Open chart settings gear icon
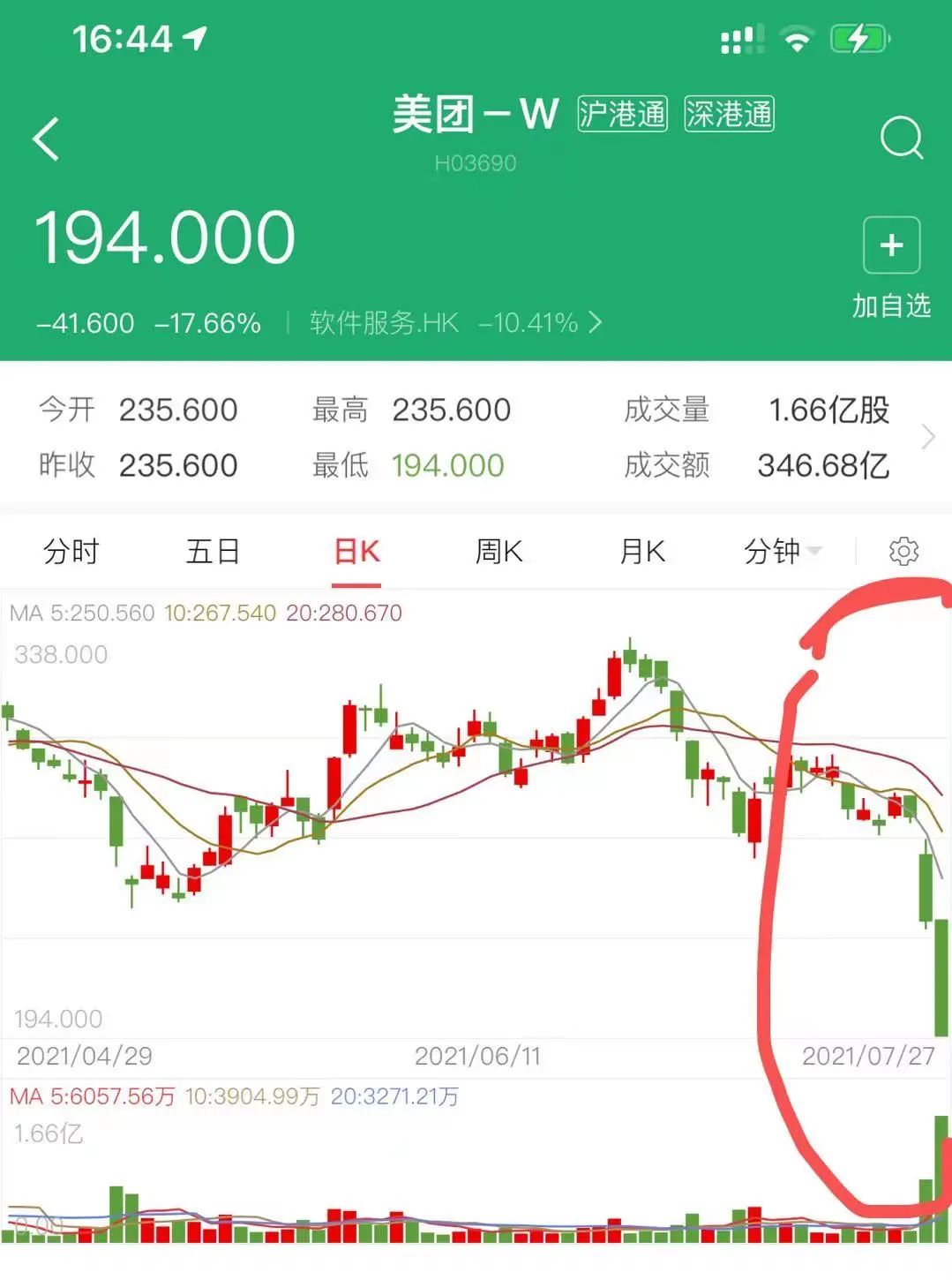This screenshot has width=952, height=1280. pos(903,552)
